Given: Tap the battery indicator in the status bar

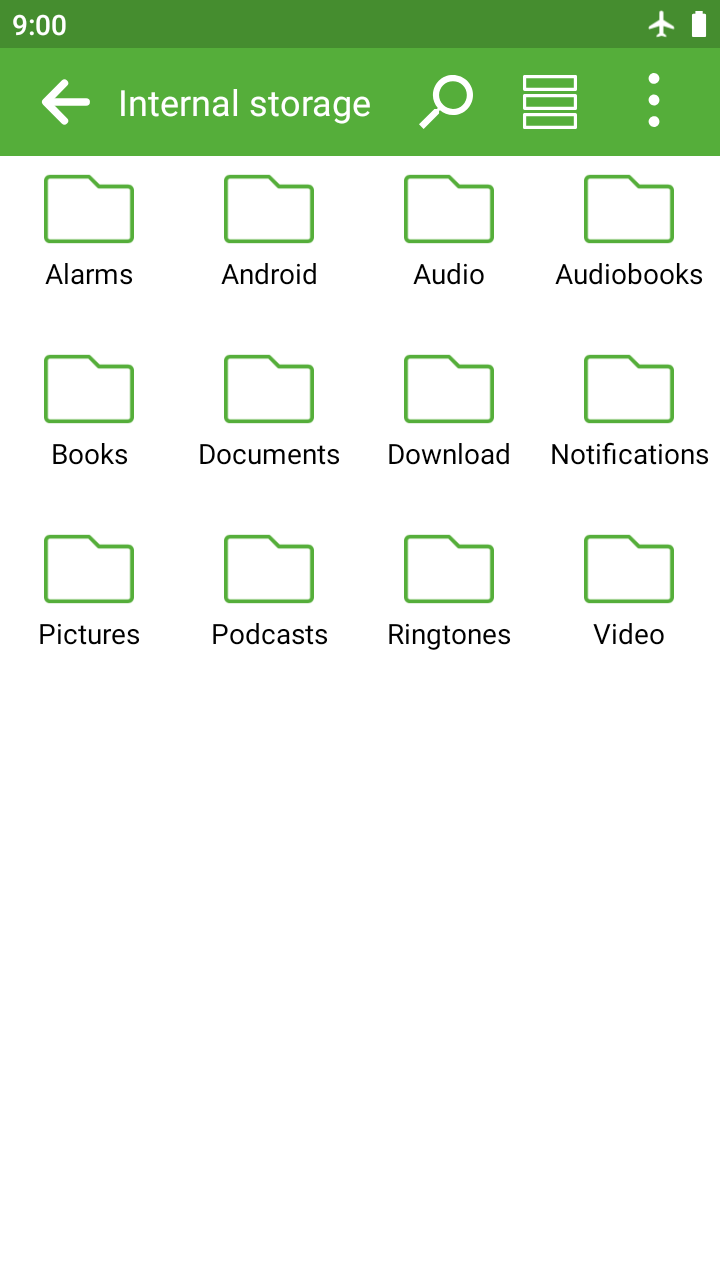Looking at the screenshot, I should tap(698, 25).
